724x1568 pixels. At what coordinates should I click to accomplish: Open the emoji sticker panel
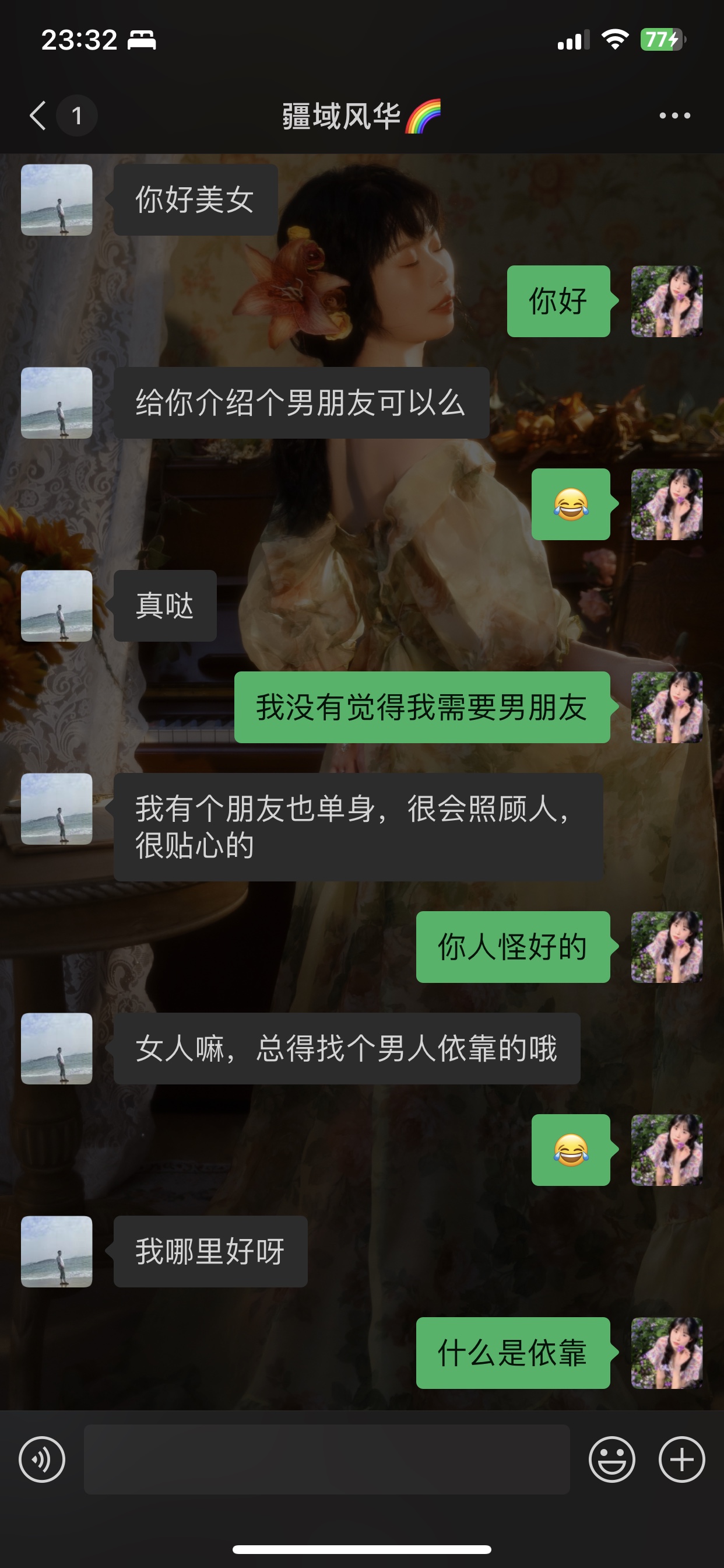[611, 1459]
